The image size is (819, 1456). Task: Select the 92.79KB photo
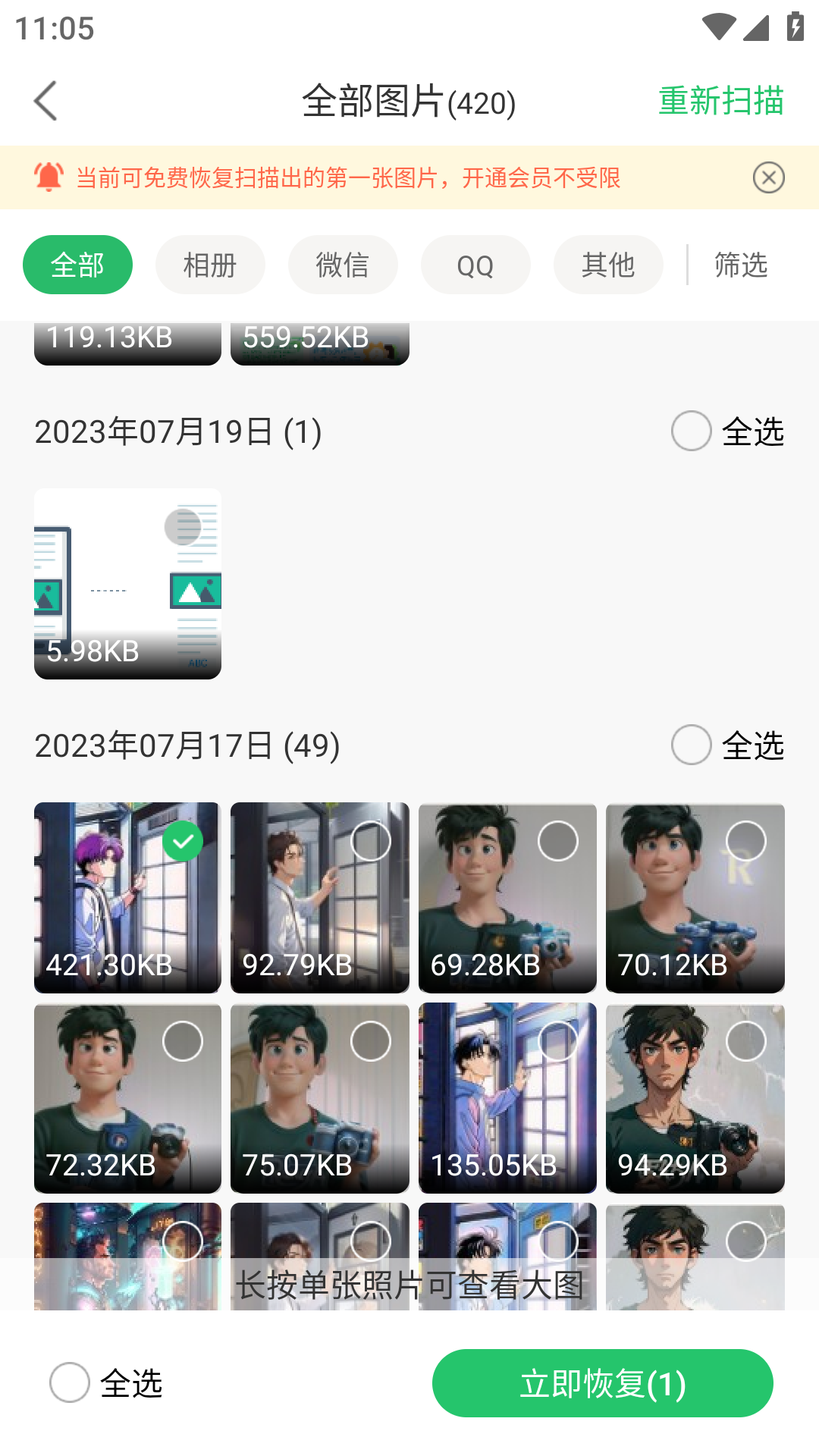pos(371,841)
